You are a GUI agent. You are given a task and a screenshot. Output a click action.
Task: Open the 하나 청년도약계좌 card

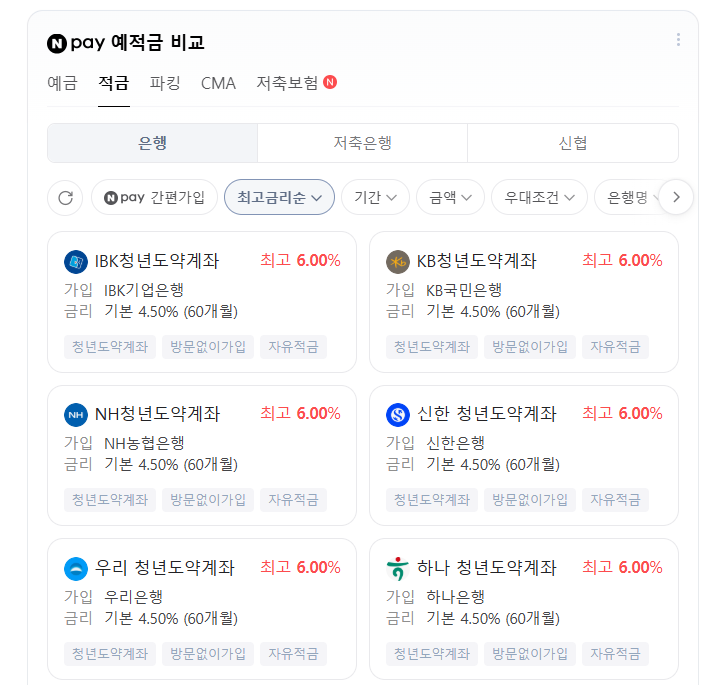tap(524, 609)
